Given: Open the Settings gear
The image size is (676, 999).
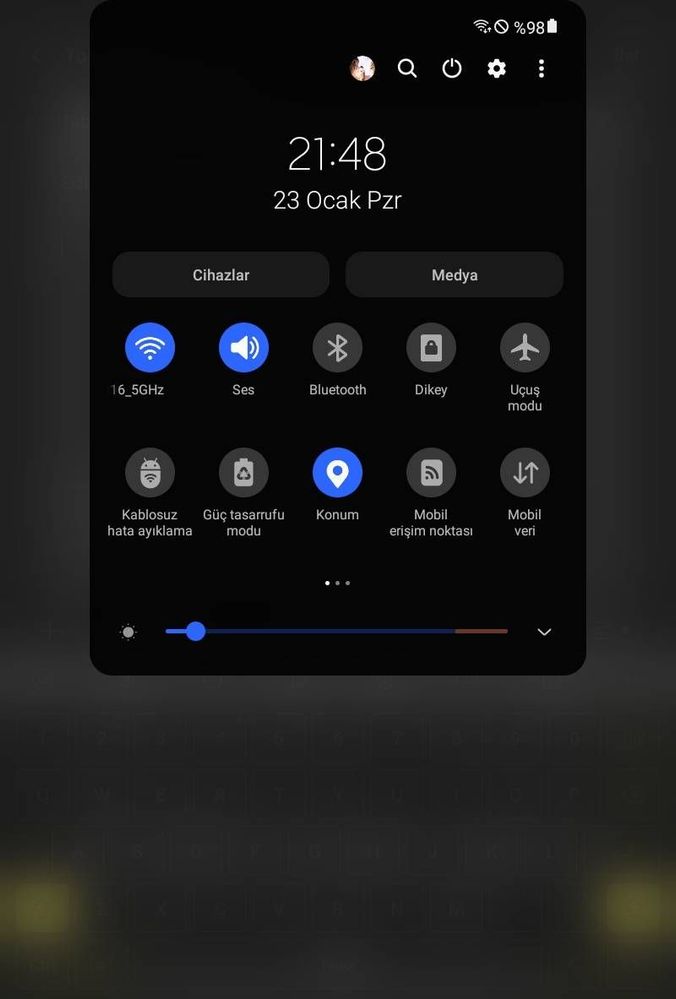Looking at the screenshot, I should point(497,68).
